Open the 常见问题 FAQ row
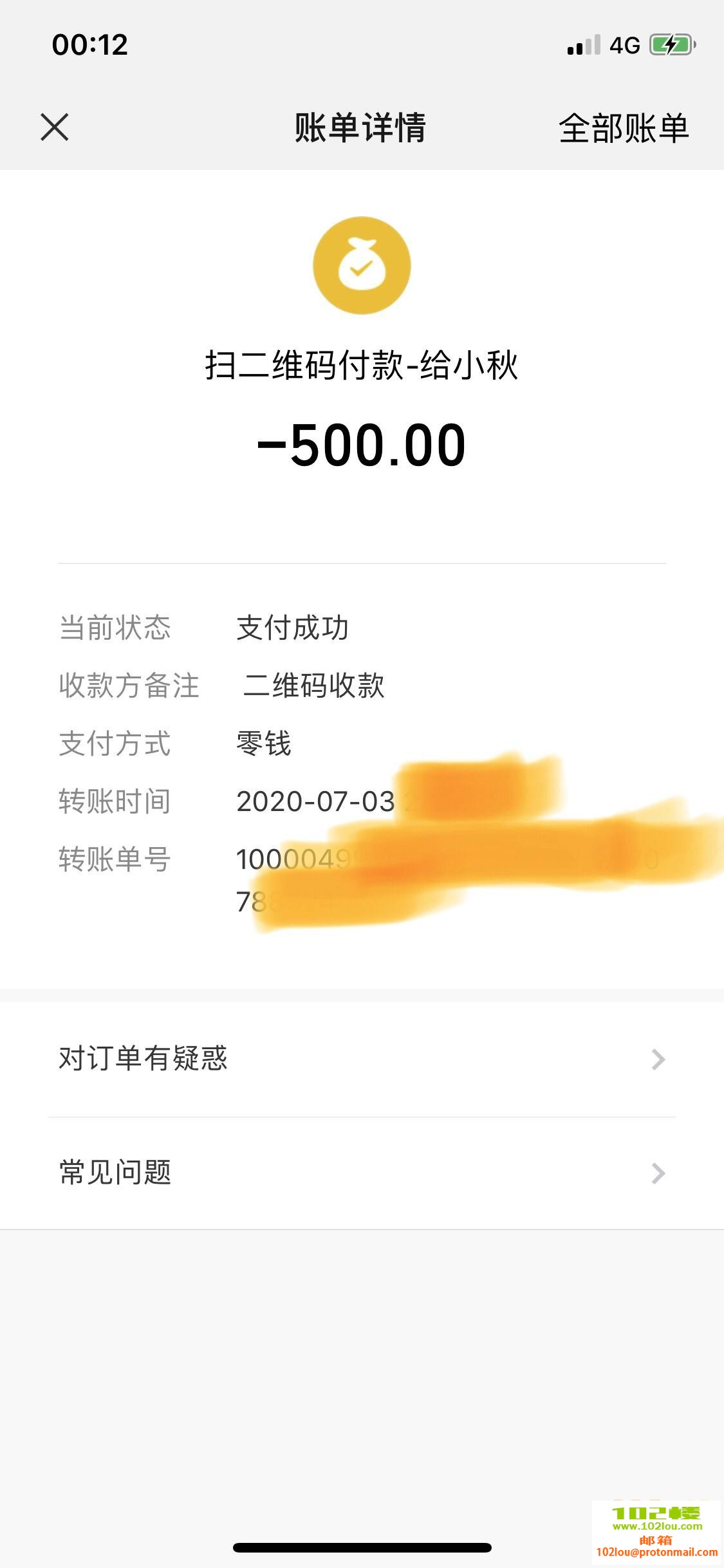This screenshot has height=1568, width=724. pos(362,1173)
